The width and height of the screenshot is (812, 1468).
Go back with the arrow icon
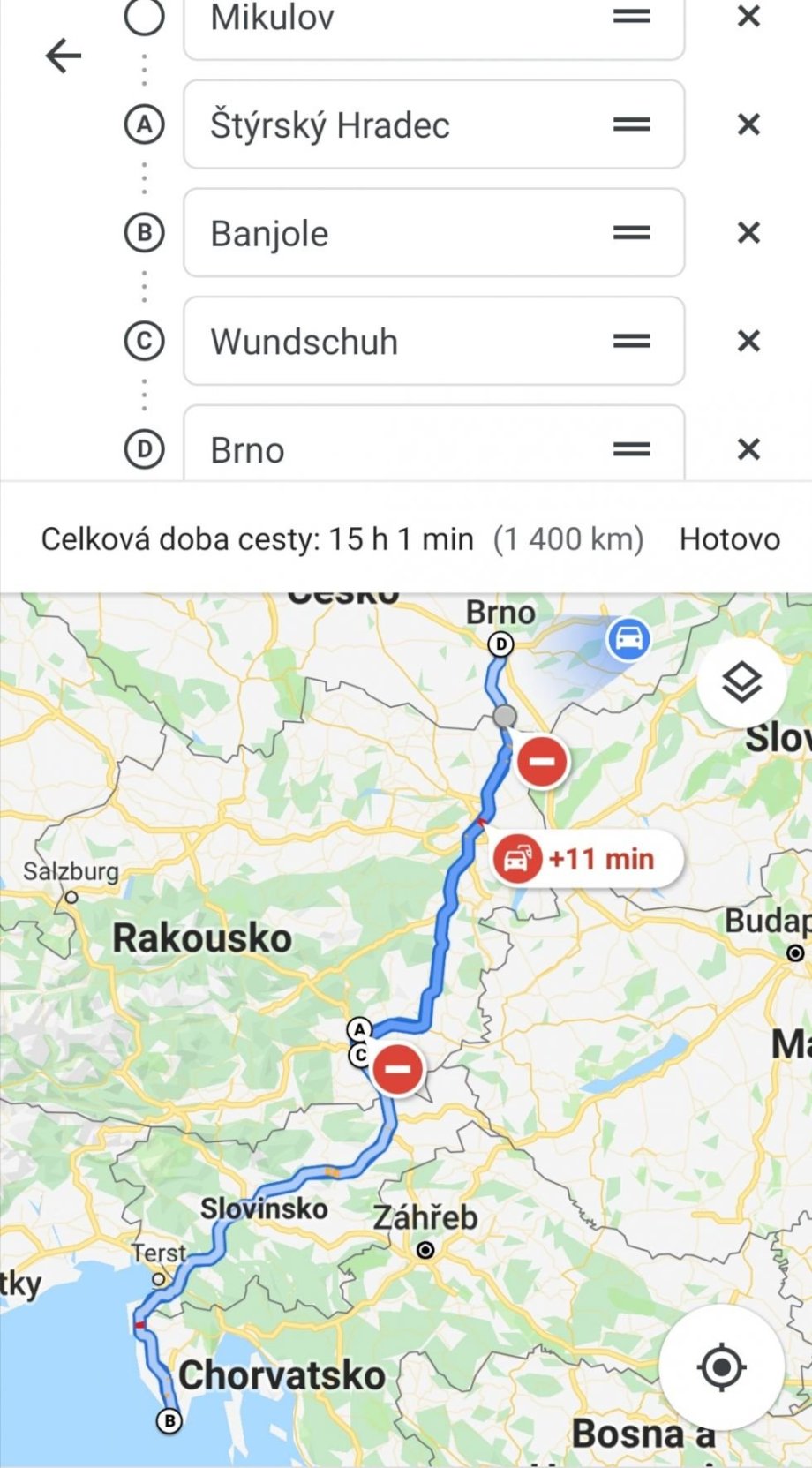(64, 56)
